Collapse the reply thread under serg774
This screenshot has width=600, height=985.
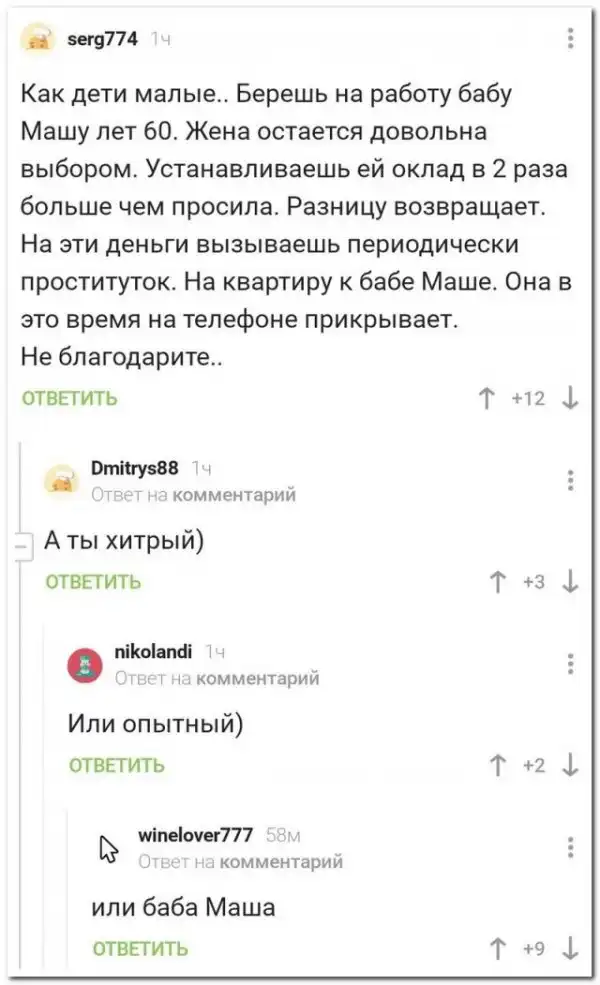pos(23,543)
